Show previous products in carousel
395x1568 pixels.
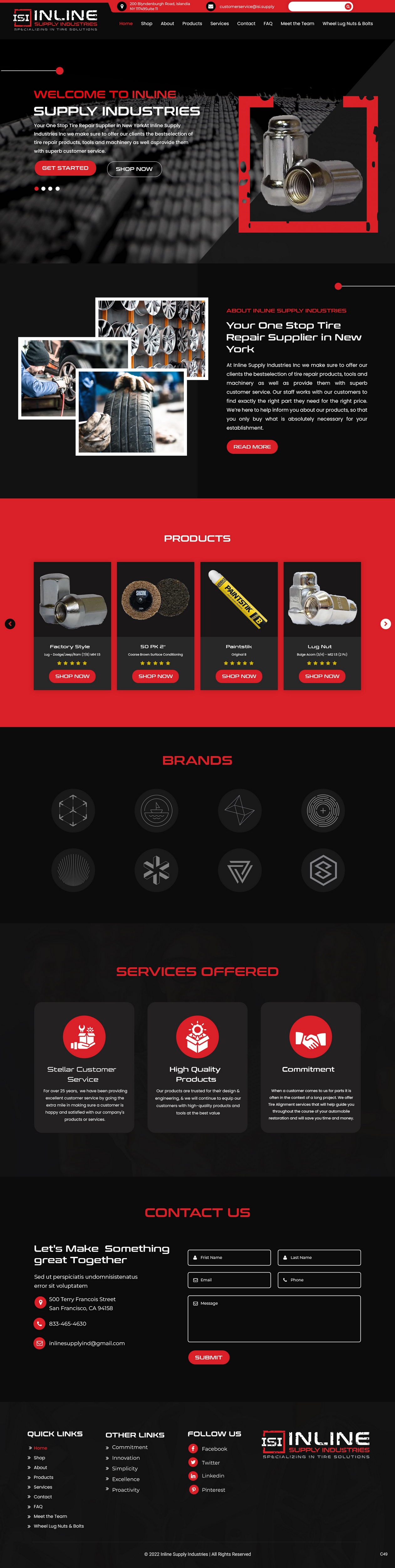pos(10,624)
